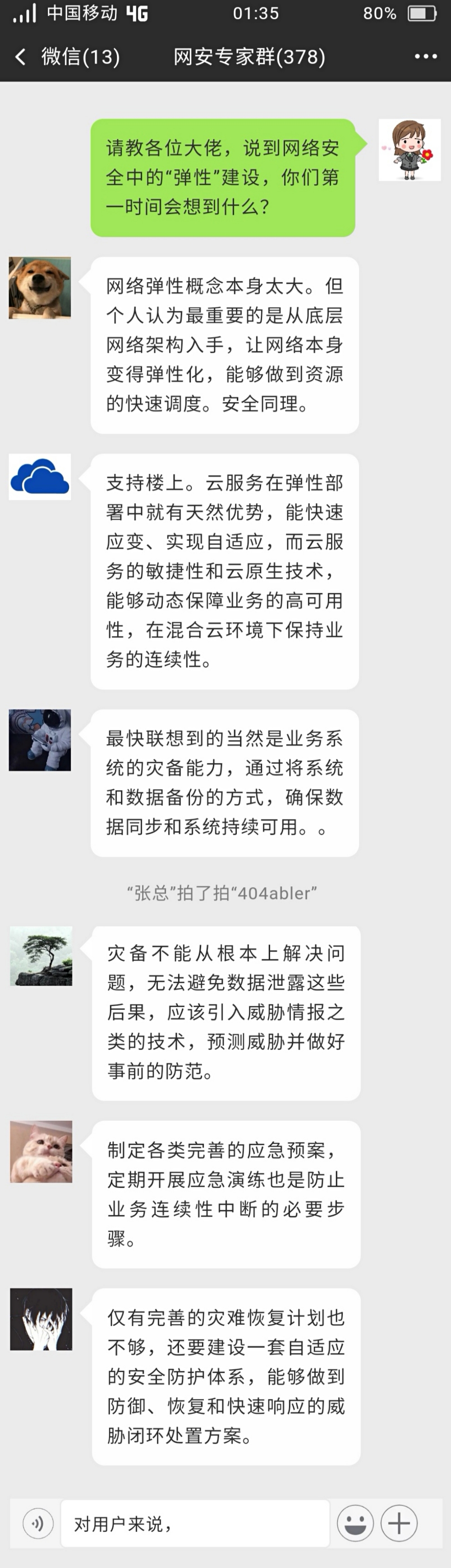Screen dimensions: 451x1568
Task: Open the blue cloud avatar profile
Action: (40, 476)
